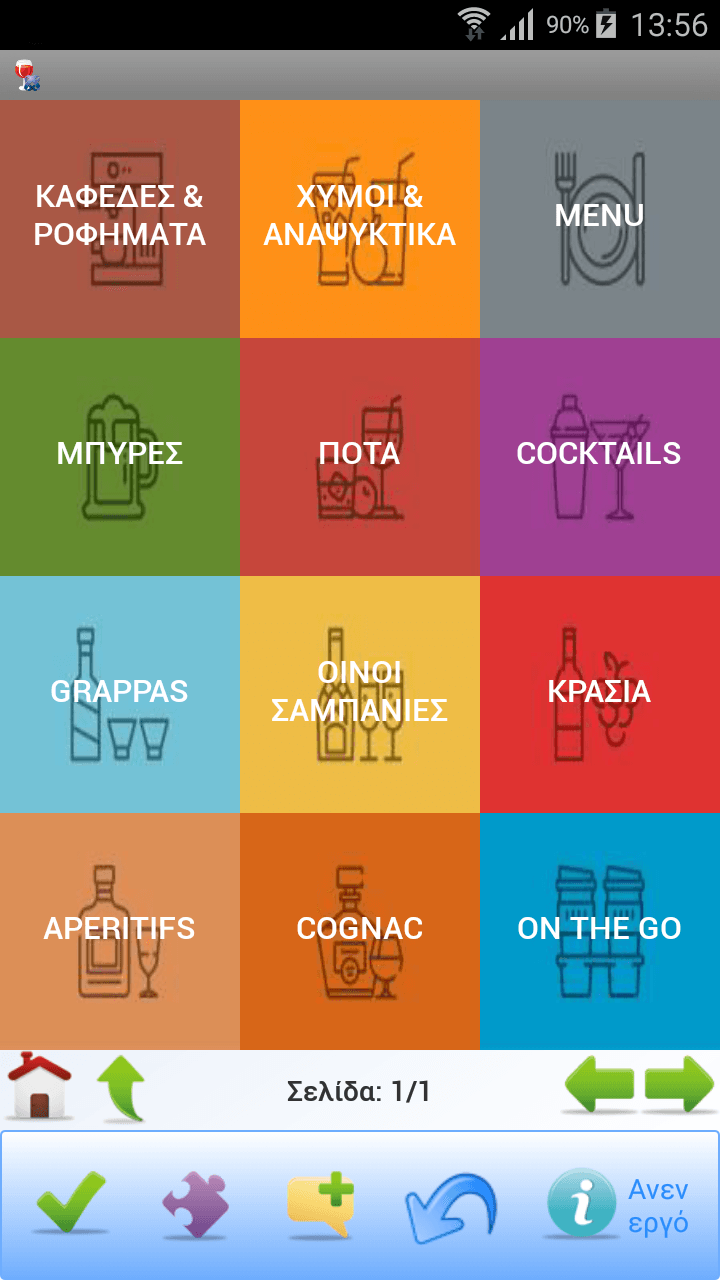Select the APERITIFS tile
The image size is (720, 1280).
click(120, 931)
